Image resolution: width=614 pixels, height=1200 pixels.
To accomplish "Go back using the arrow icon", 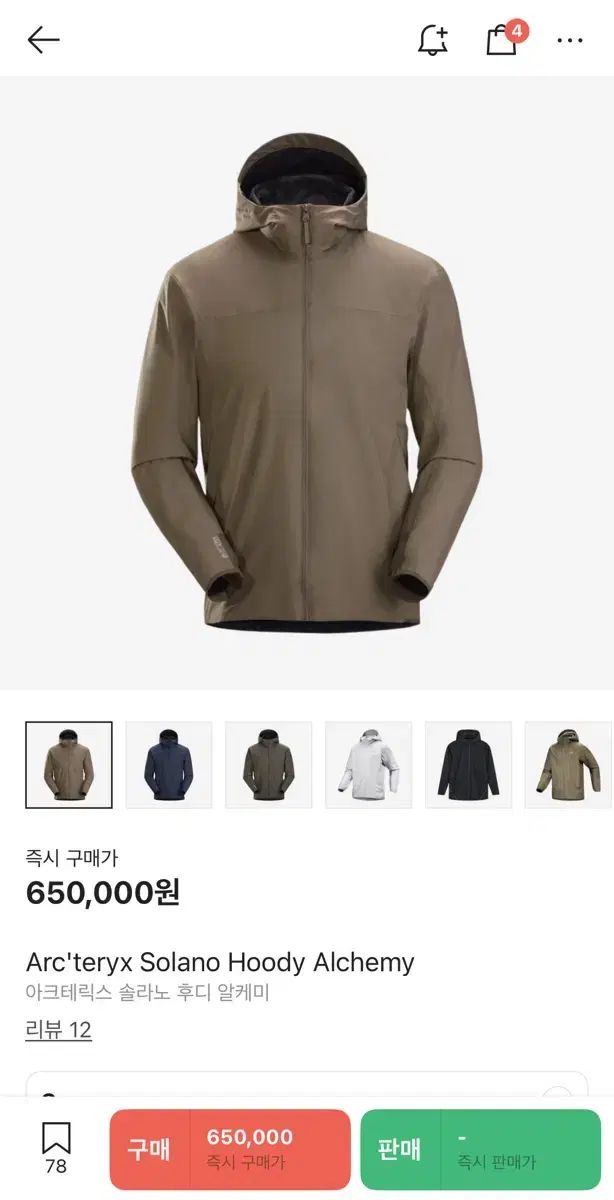I will tap(44, 40).
